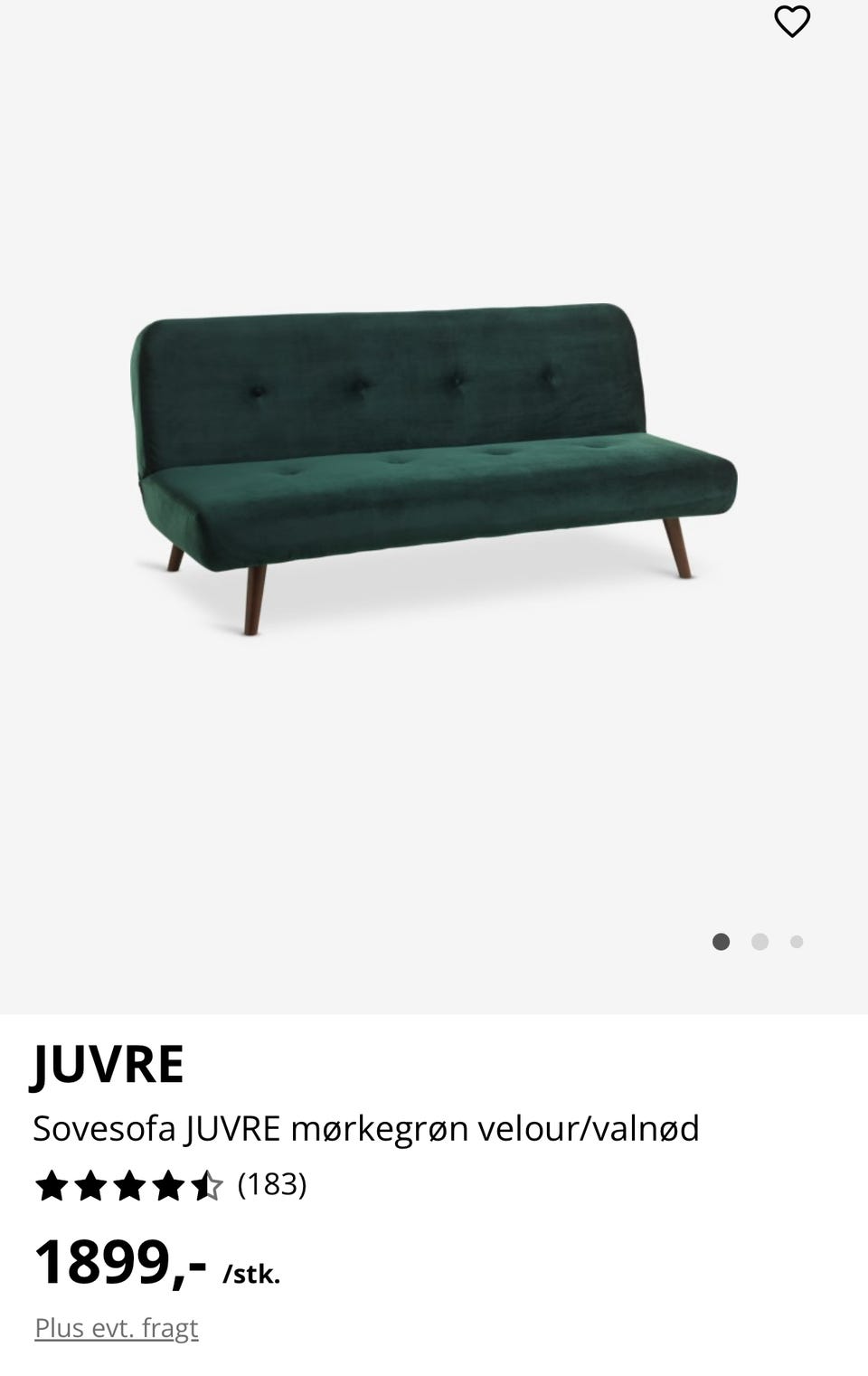The image size is (868, 1376).
Task: Open the "Plus evt. fragt" shipping link
Action: (x=116, y=1327)
